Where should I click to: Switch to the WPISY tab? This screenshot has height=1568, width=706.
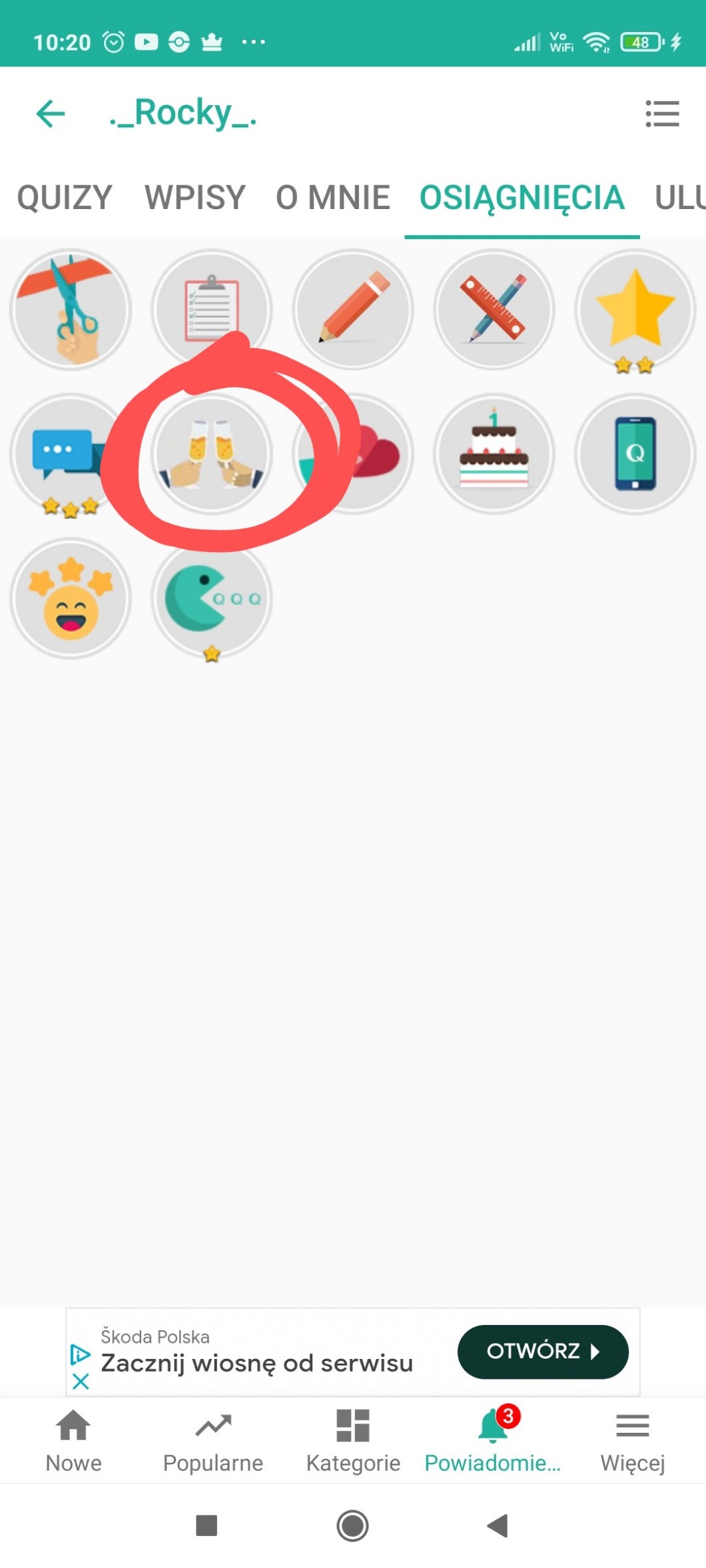coord(195,198)
